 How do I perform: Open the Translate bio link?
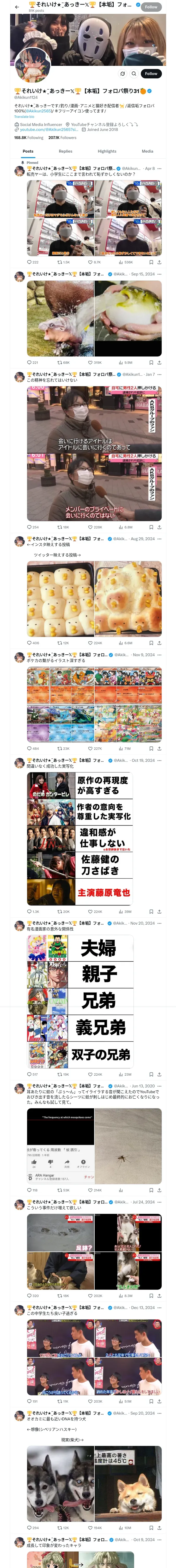(24, 116)
